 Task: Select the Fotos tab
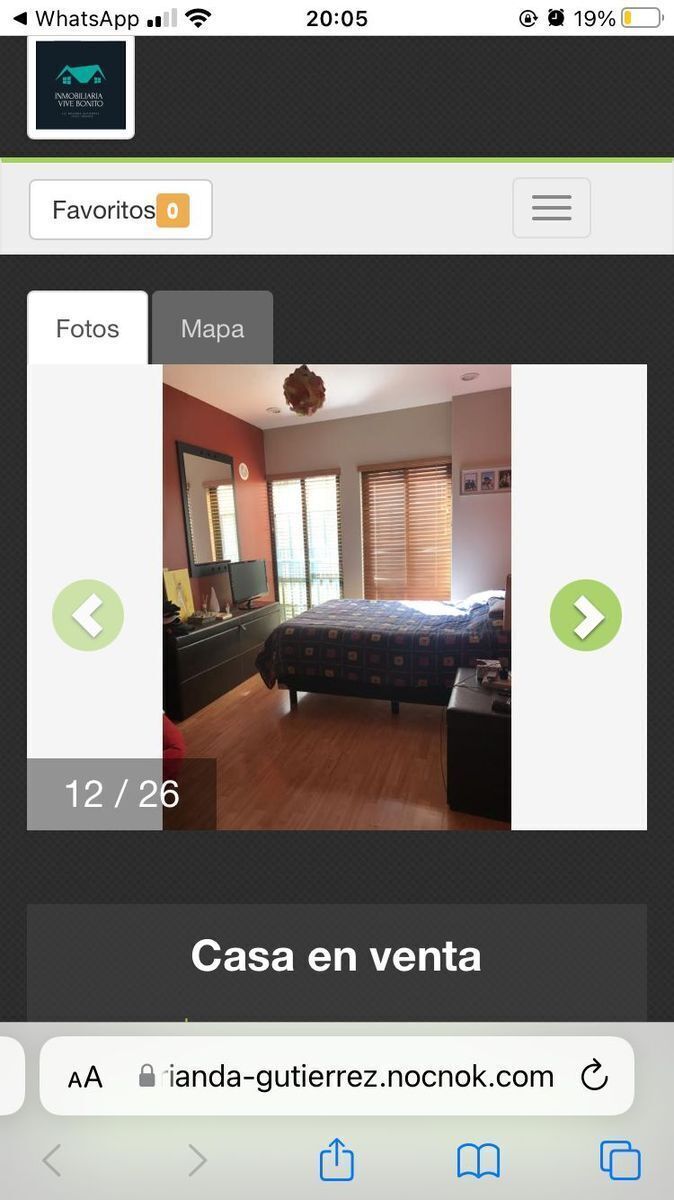[87, 329]
